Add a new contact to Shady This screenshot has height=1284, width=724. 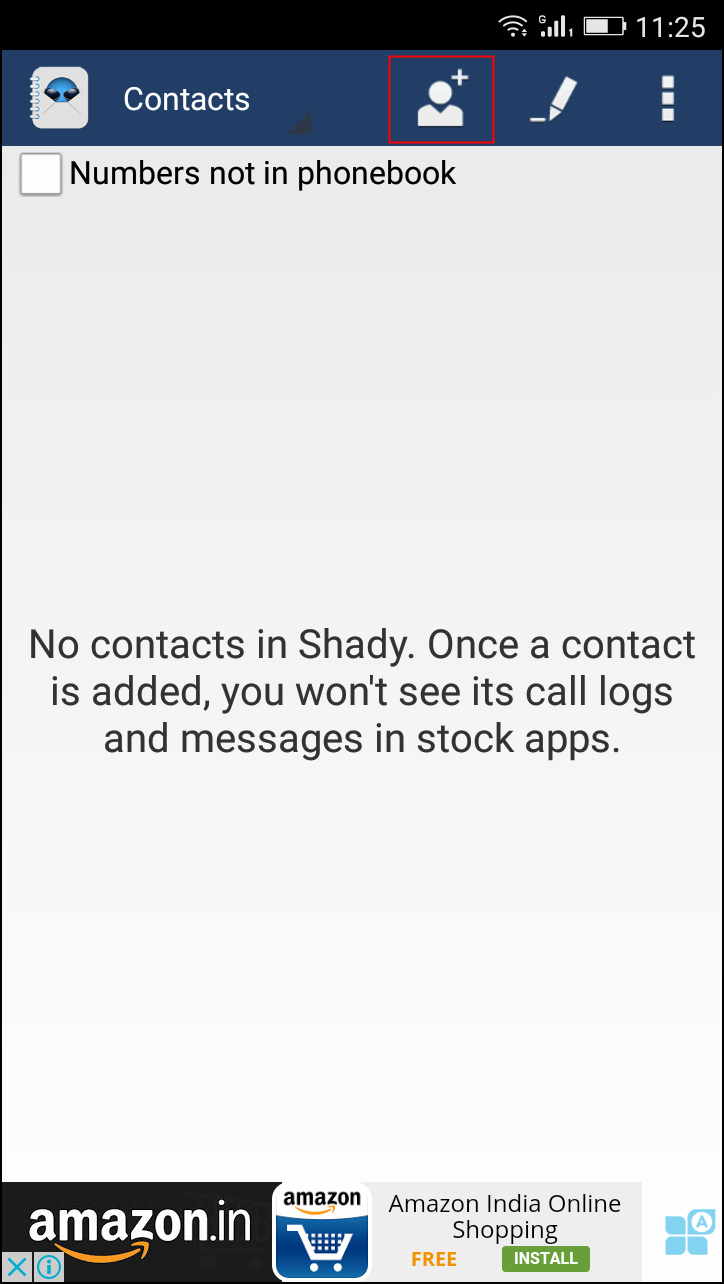[x=441, y=99]
